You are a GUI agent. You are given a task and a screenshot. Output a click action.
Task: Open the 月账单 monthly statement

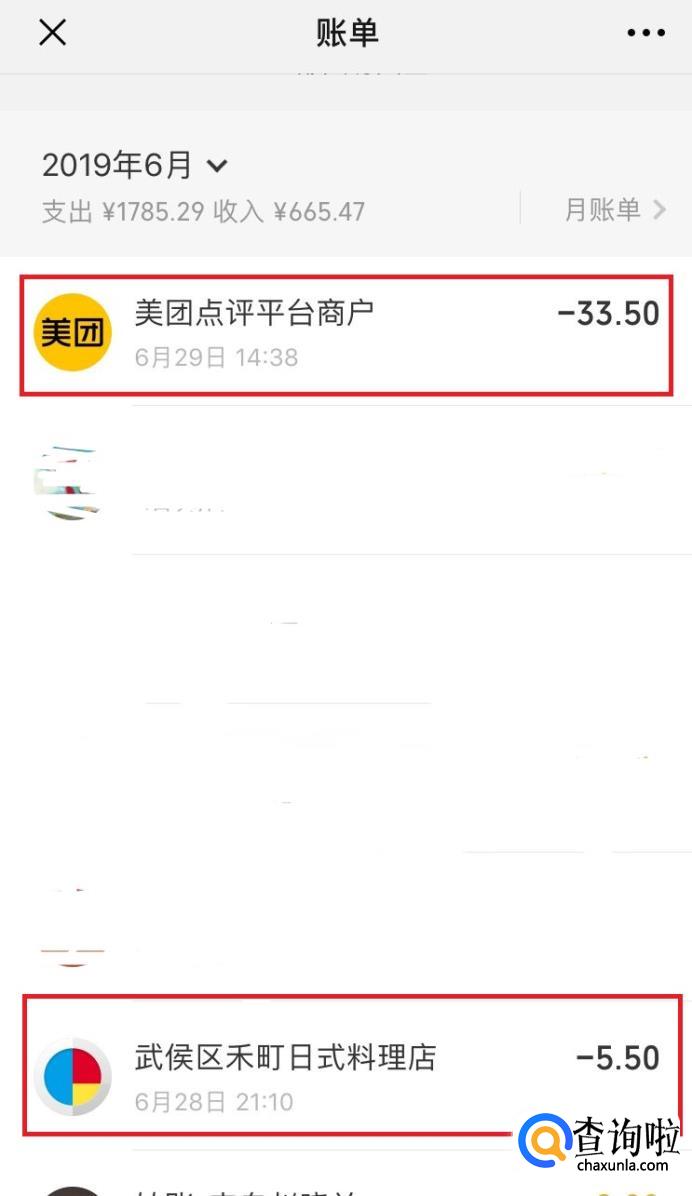point(615,209)
